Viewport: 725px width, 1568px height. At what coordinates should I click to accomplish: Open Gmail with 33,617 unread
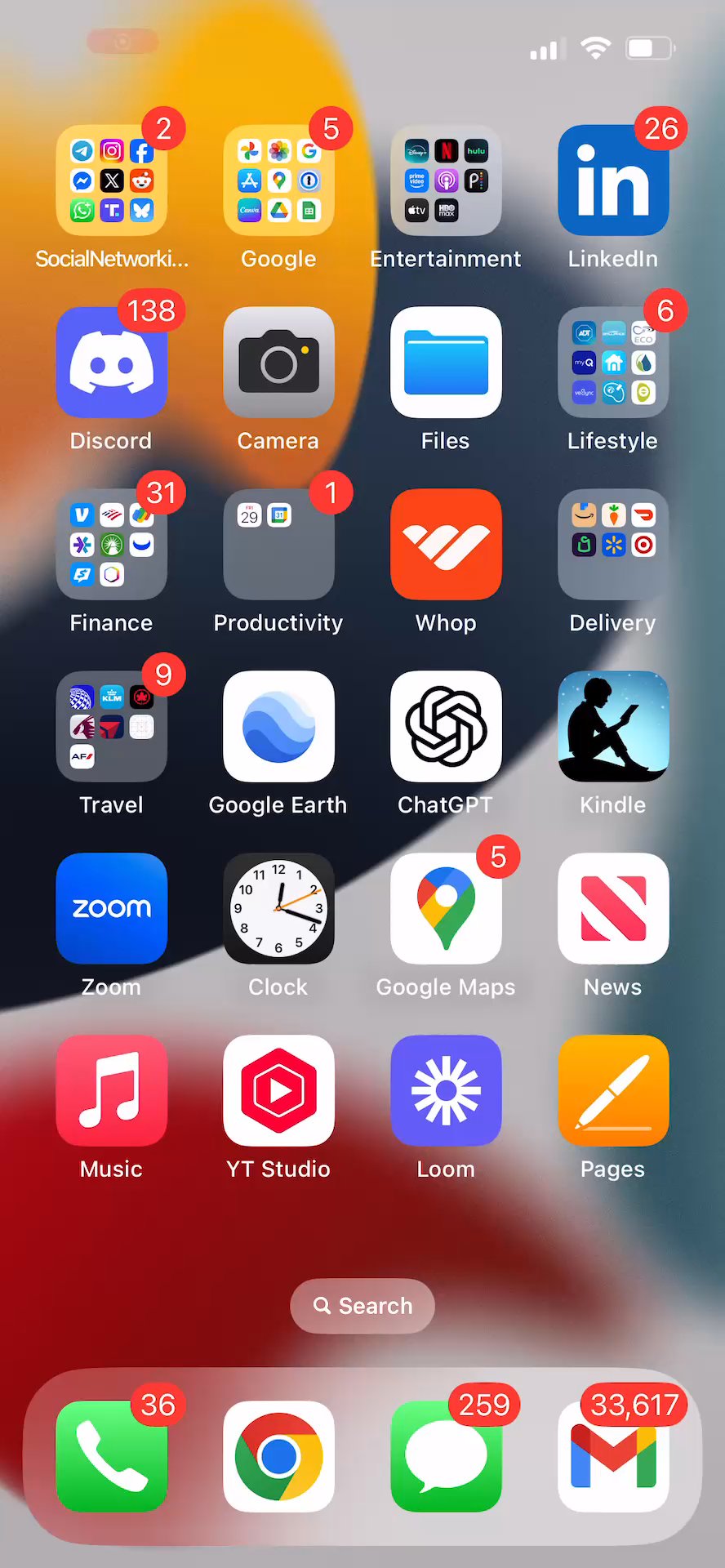pos(613,1456)
